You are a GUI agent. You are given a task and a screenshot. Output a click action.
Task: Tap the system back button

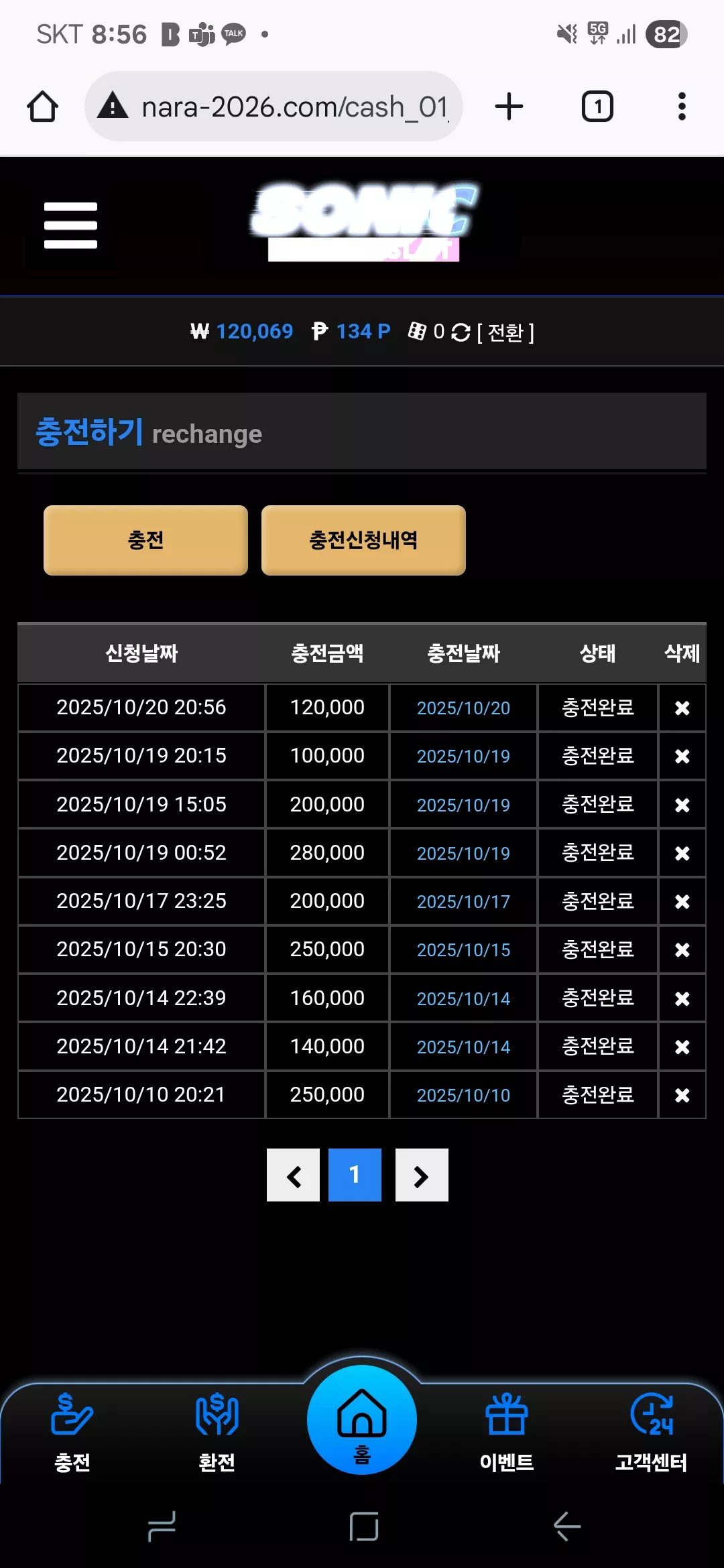567,1526
